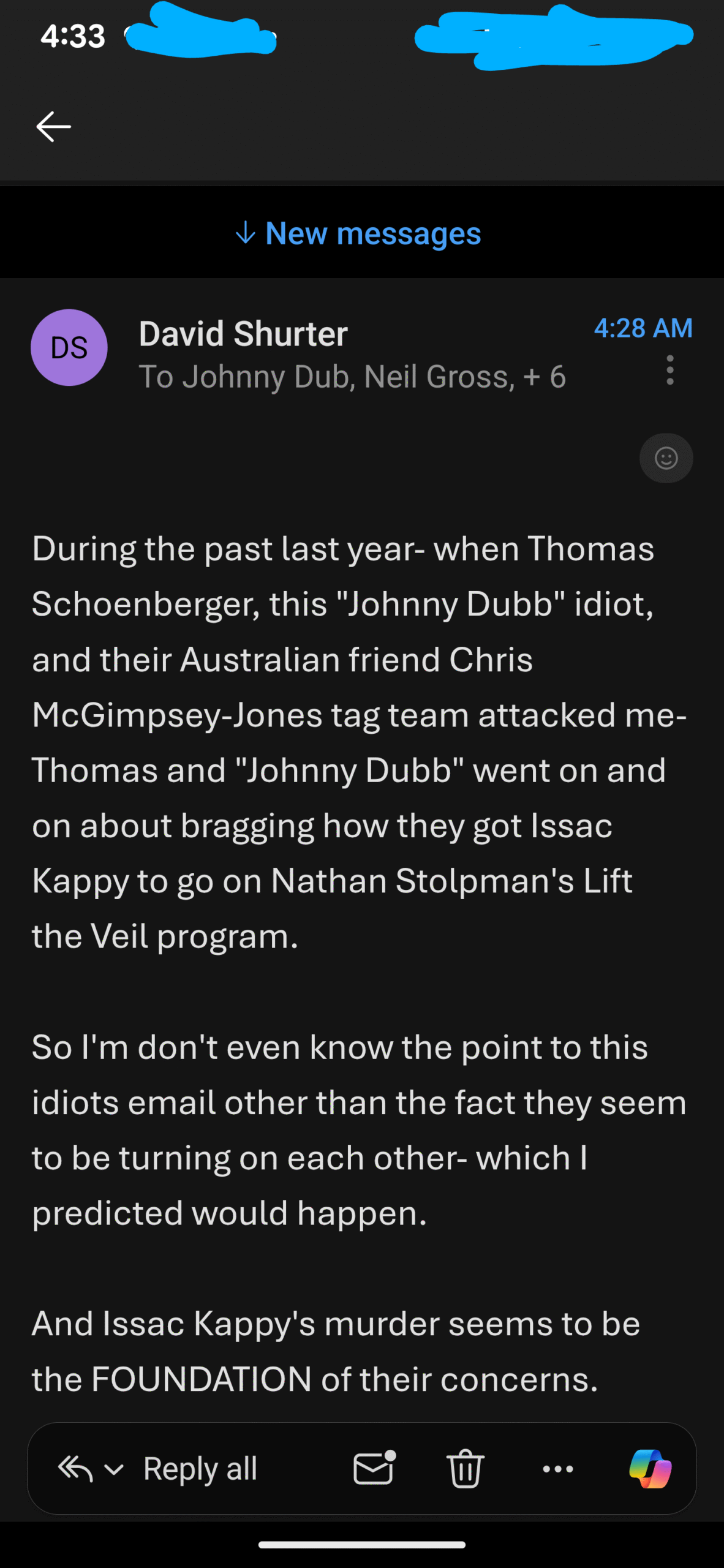Open David Shurter's avatar profile

[69, 347]
